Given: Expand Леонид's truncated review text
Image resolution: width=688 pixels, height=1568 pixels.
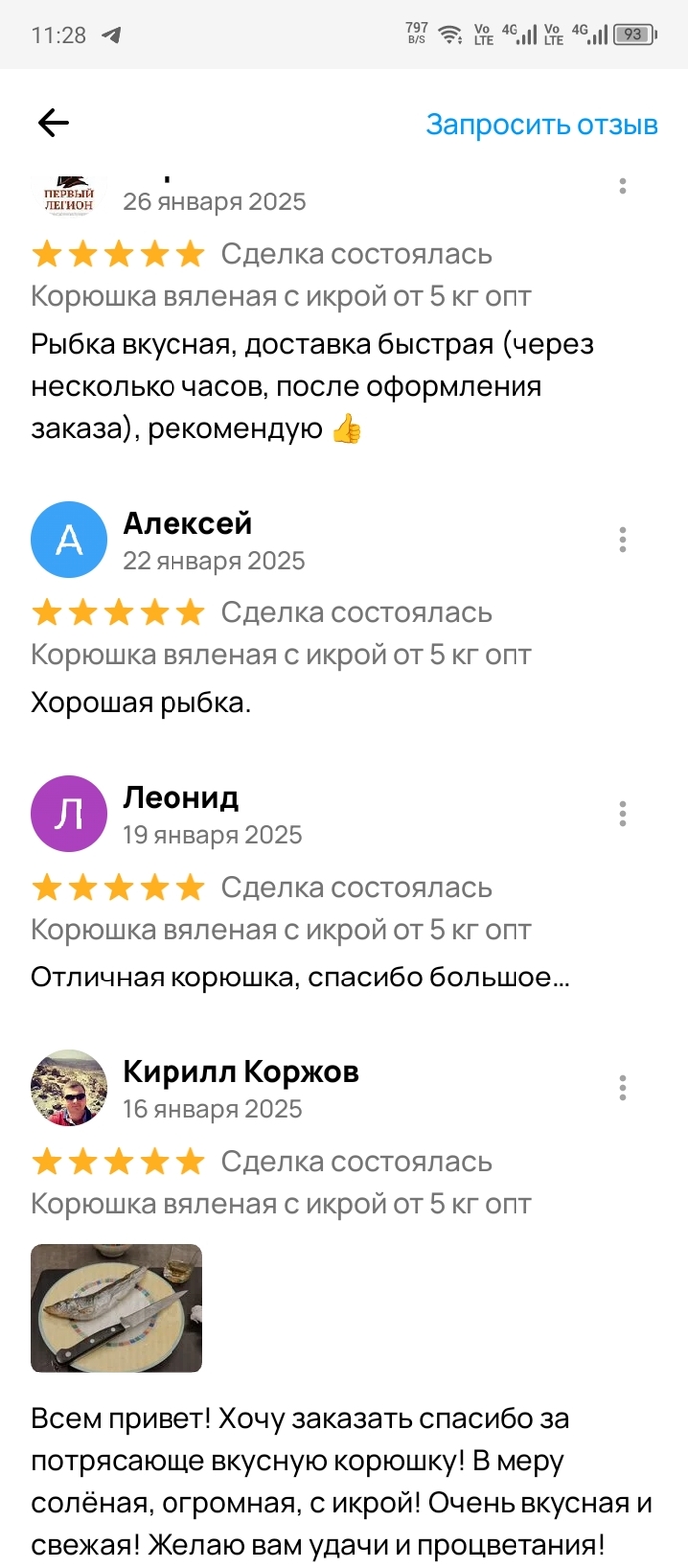Looking at the screenshot, I should click(300, 978).
